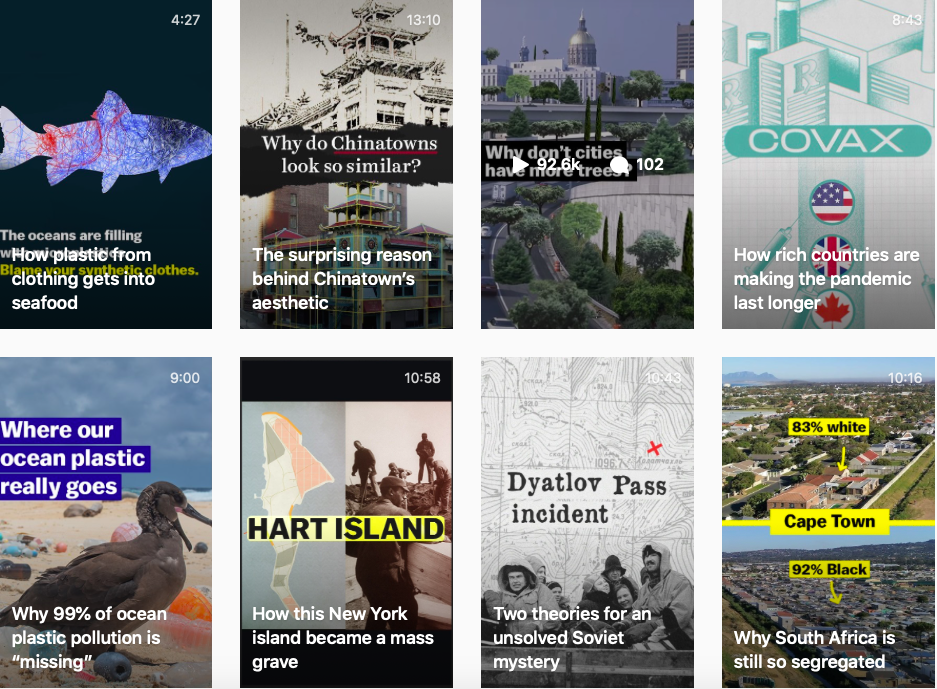Play the Hart Island mass grave video
937x689 pixels.
(346, 520)
